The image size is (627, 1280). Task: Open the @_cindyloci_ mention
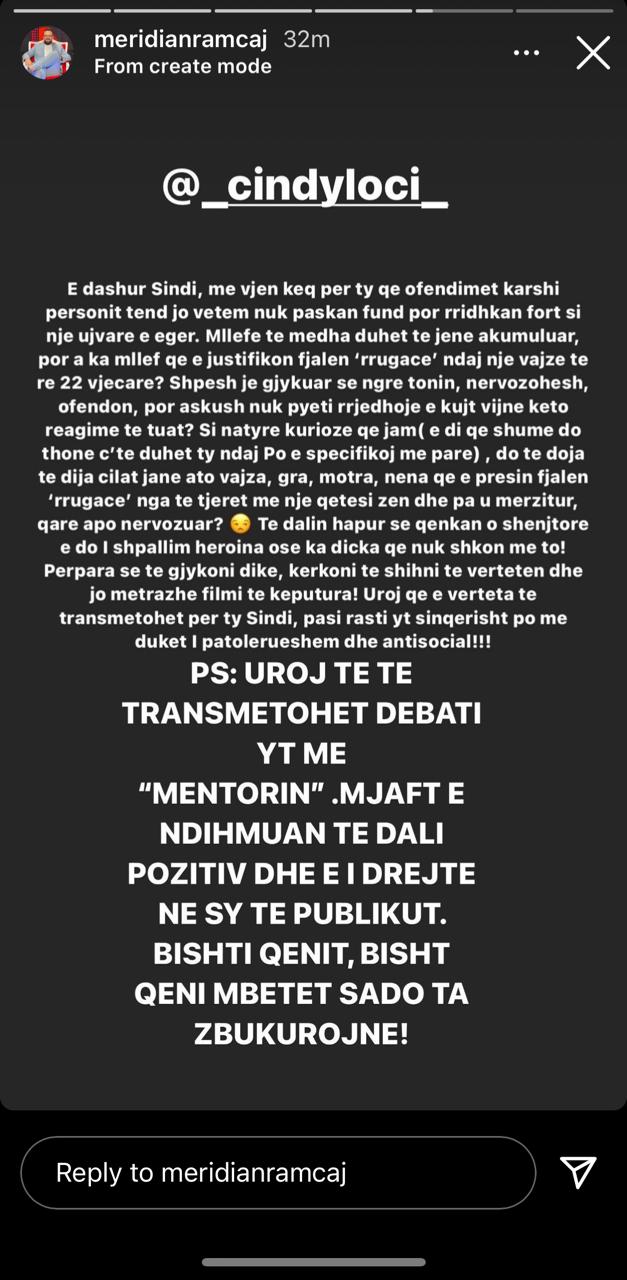pyautogui.click(x=305, y=187)
